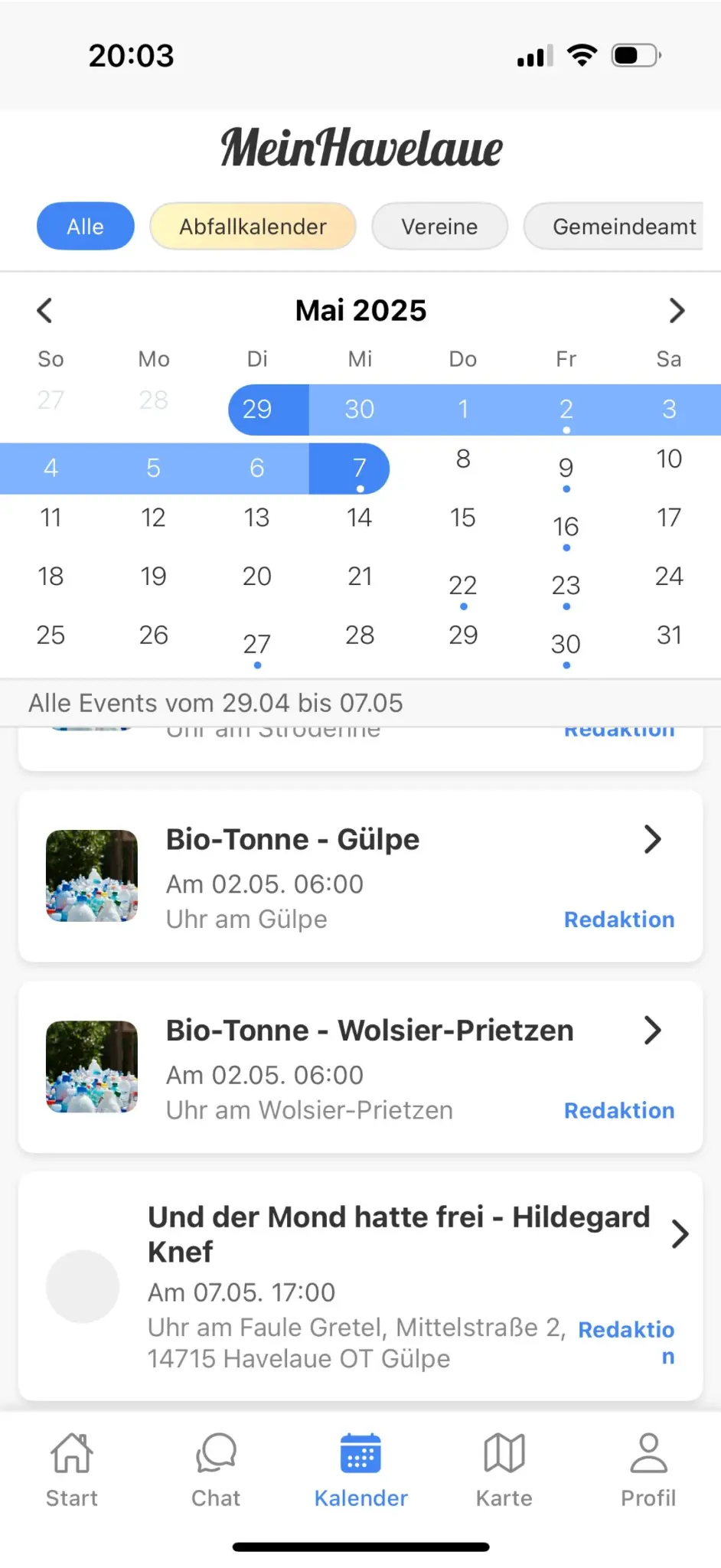The image size is (721, 1568).
Task: Go to previous month with left arrow
Action: (x=44, y=310)
